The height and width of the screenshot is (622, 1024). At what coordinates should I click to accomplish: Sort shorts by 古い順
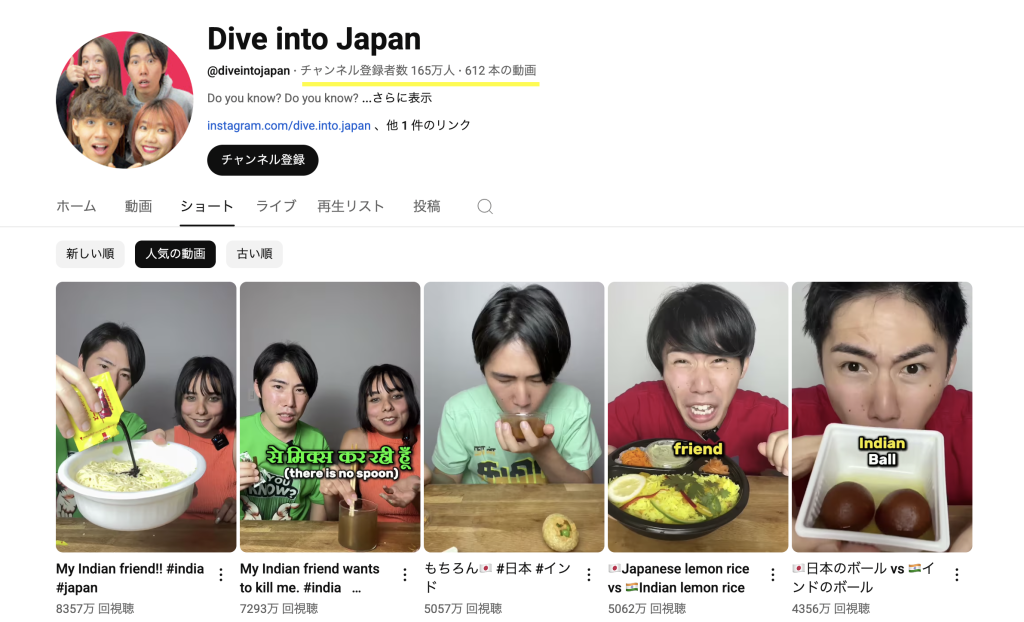[x=254, y=254]
